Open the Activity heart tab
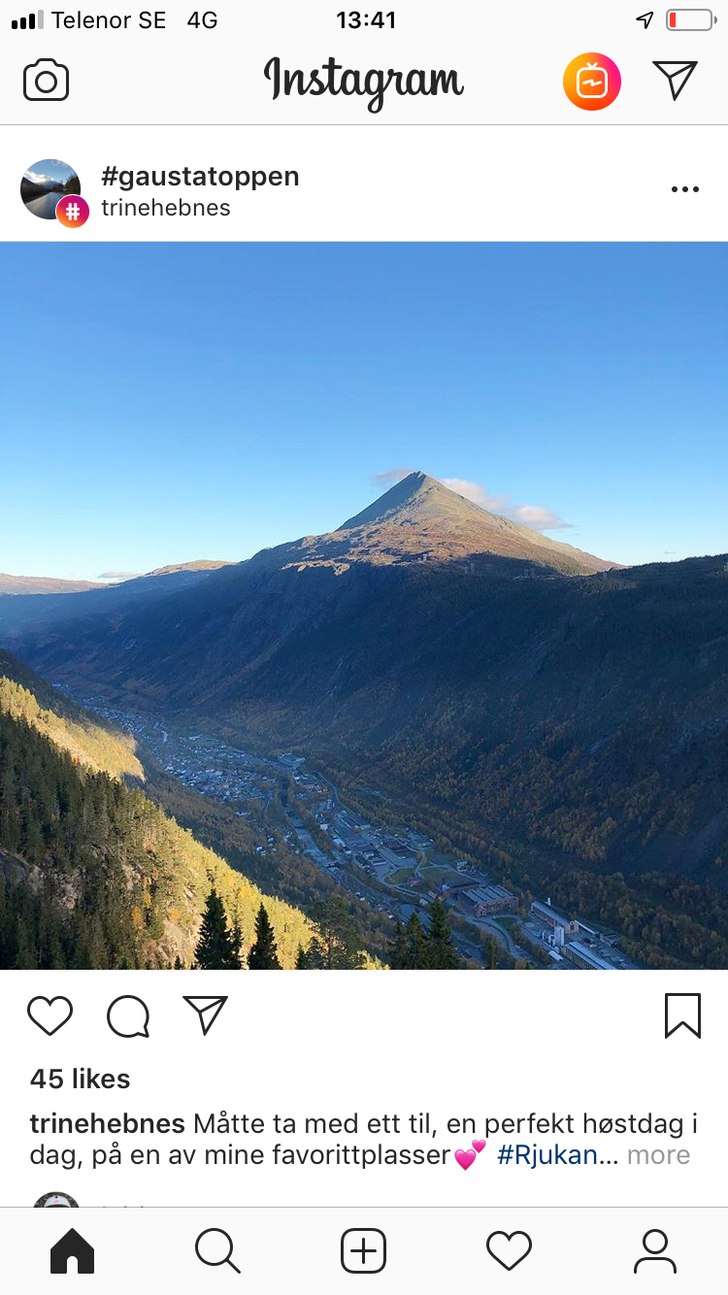 (x=509, y=1251)
